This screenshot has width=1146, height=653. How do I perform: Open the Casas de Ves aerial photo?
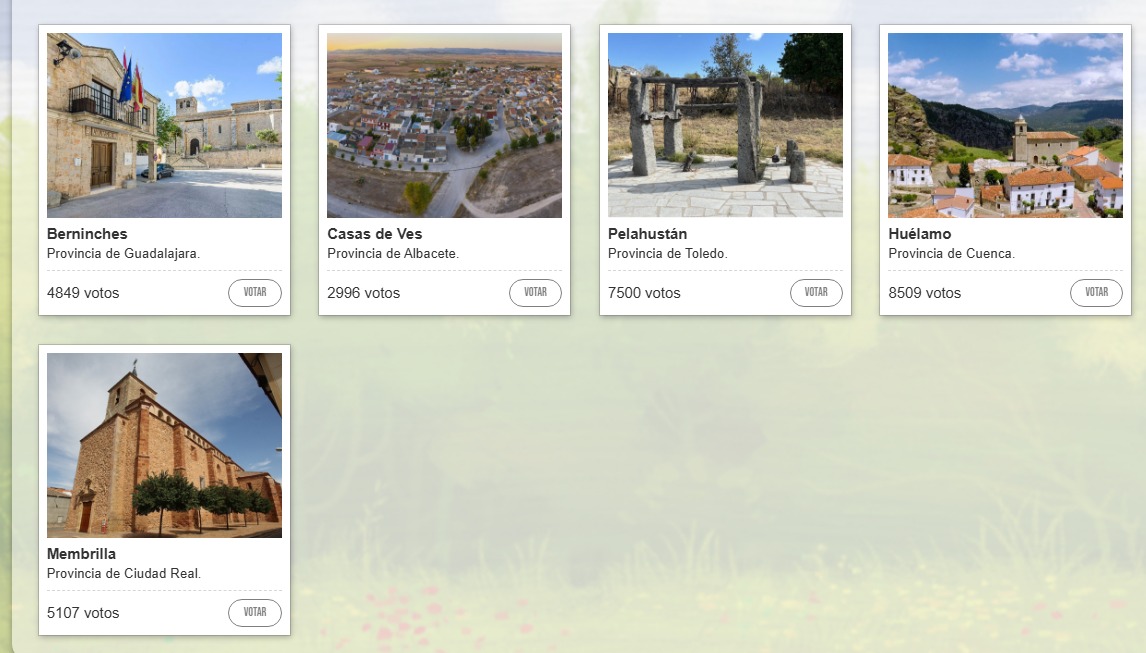[444, 125]
